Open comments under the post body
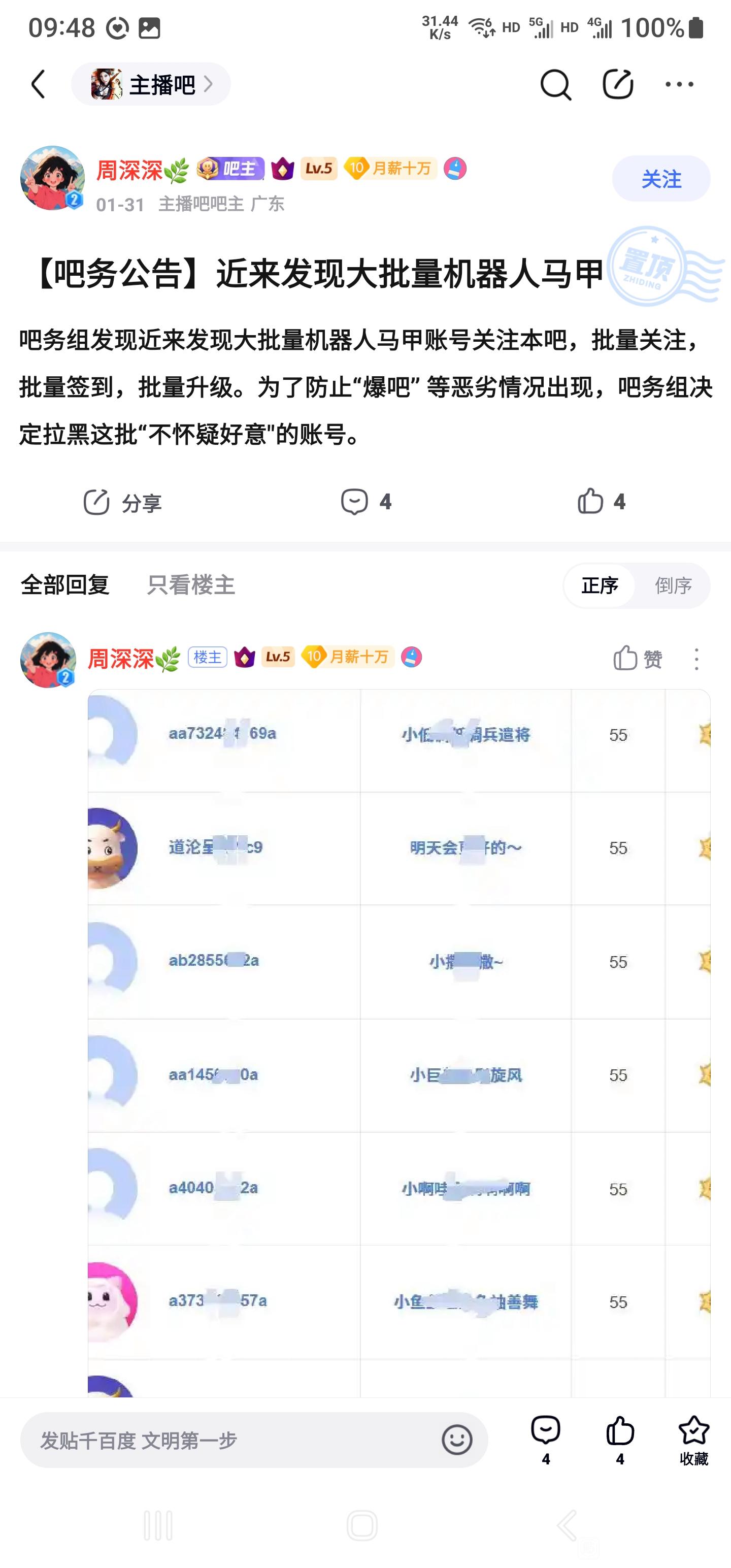The image size is (731, 1568). (366, 502)
